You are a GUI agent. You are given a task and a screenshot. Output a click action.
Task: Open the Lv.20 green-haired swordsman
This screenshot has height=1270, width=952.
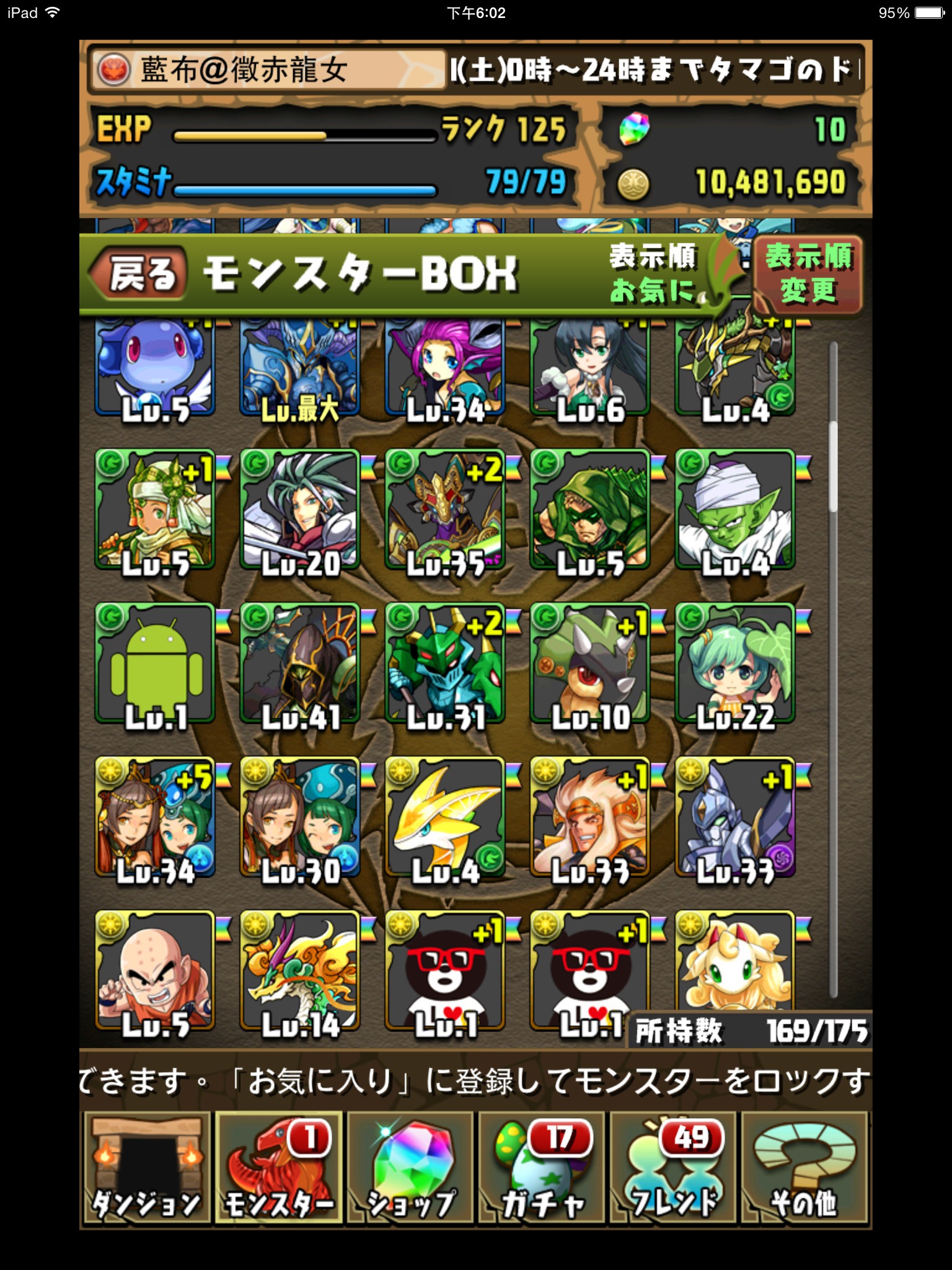pyautogui.click(x=300, y=510)
